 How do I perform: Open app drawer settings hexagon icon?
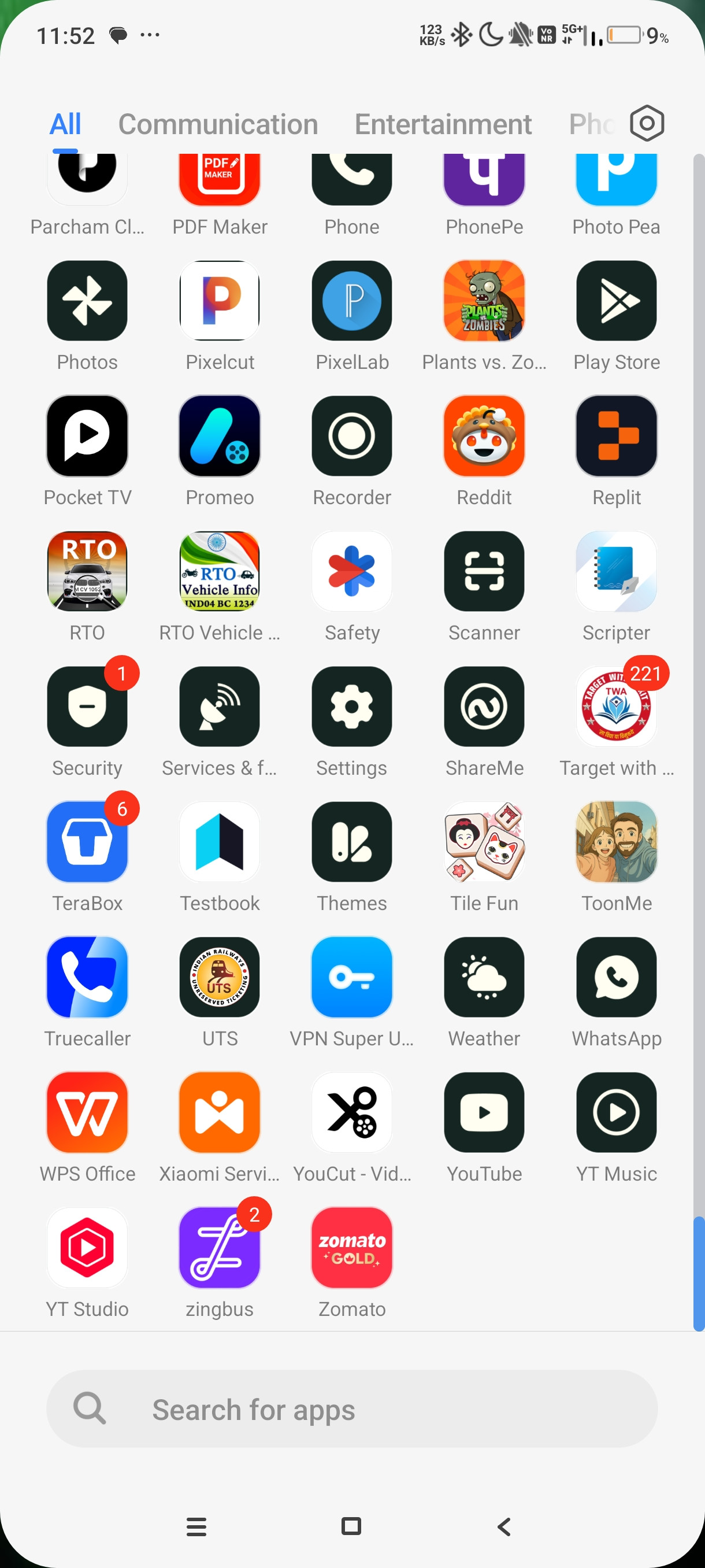pyautogui.click(x=647, y=124)
